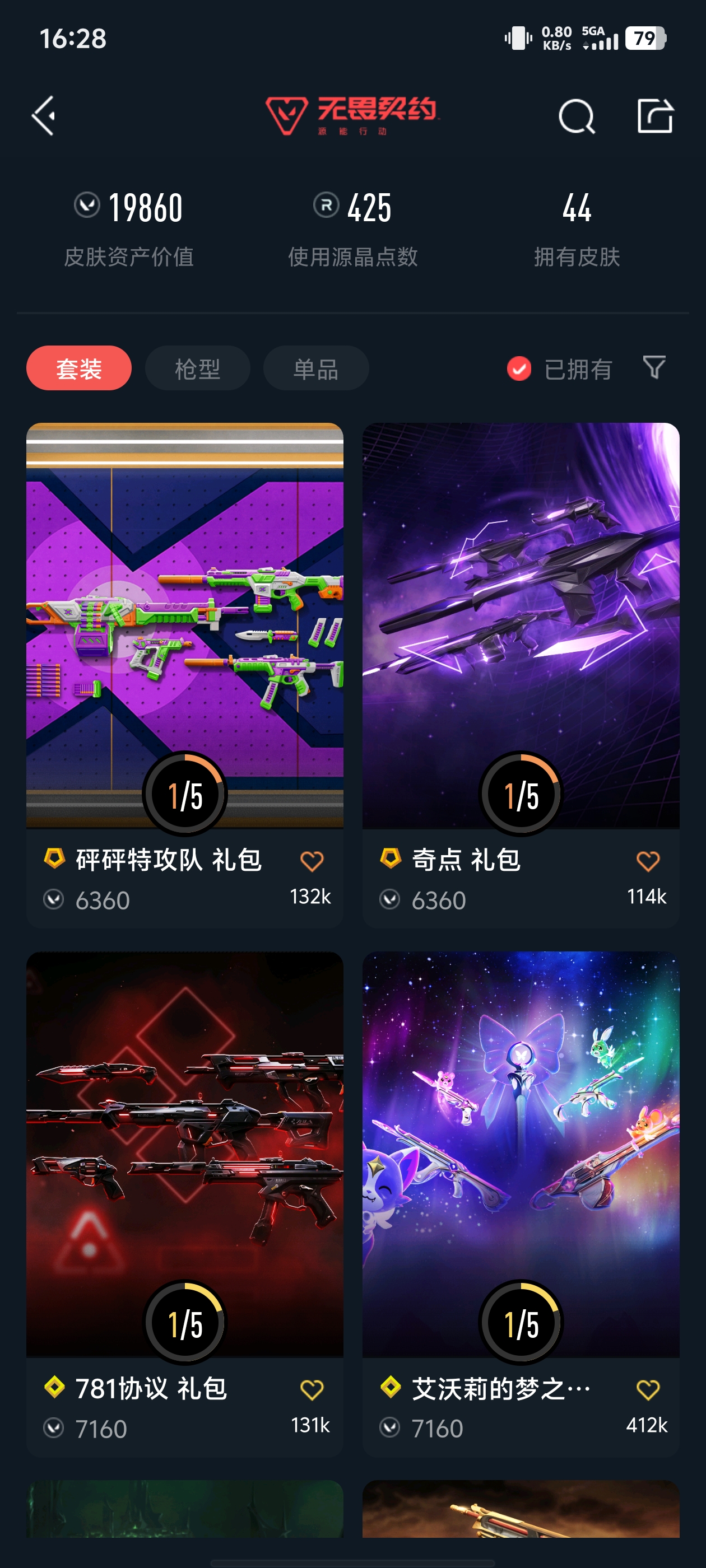This screenshot has height=1568, width=706.
Task: Tap the currency icon beside 6360 on 奇点 礼包
Action: 393,899
